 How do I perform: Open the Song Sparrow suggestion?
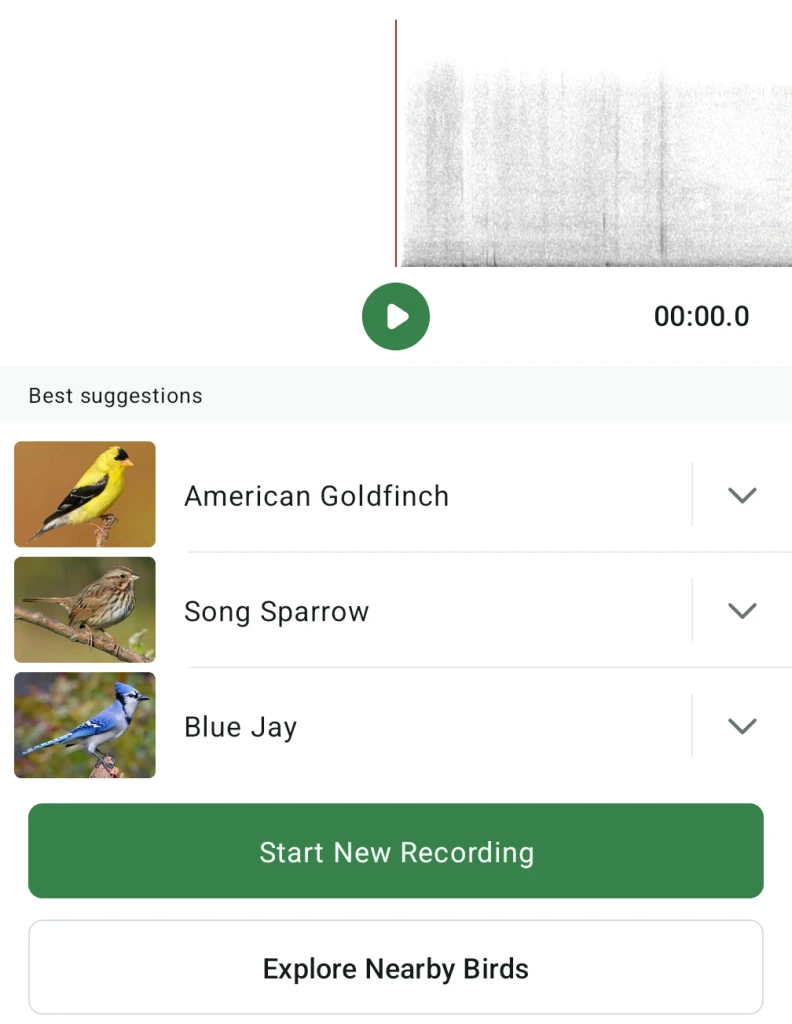pyautogui.click(x=277, y=612)
